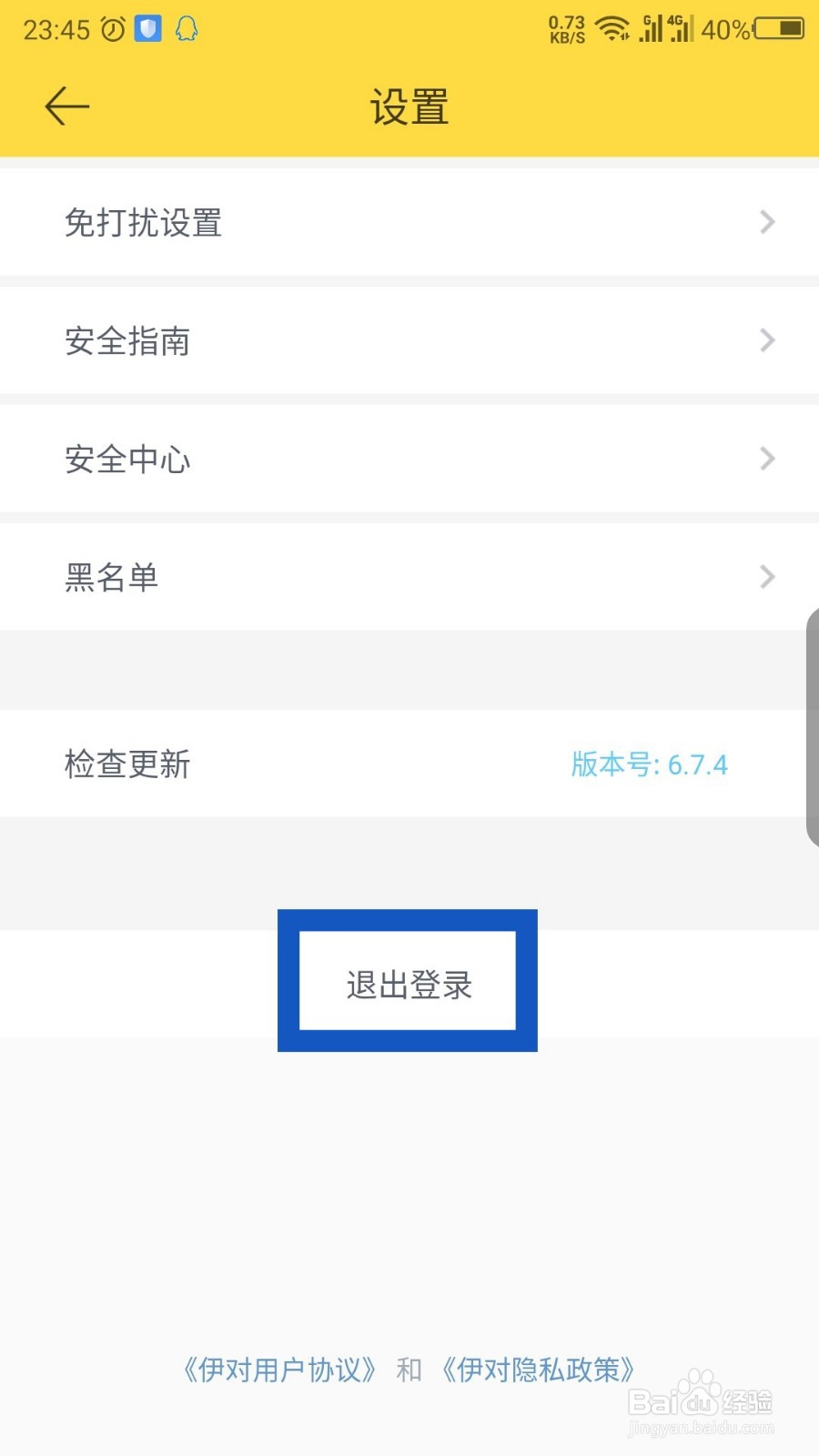Open the 设置 title bar area
Image resolution: width=819 pixels, height=1456 pixels.
click(409, 107)
